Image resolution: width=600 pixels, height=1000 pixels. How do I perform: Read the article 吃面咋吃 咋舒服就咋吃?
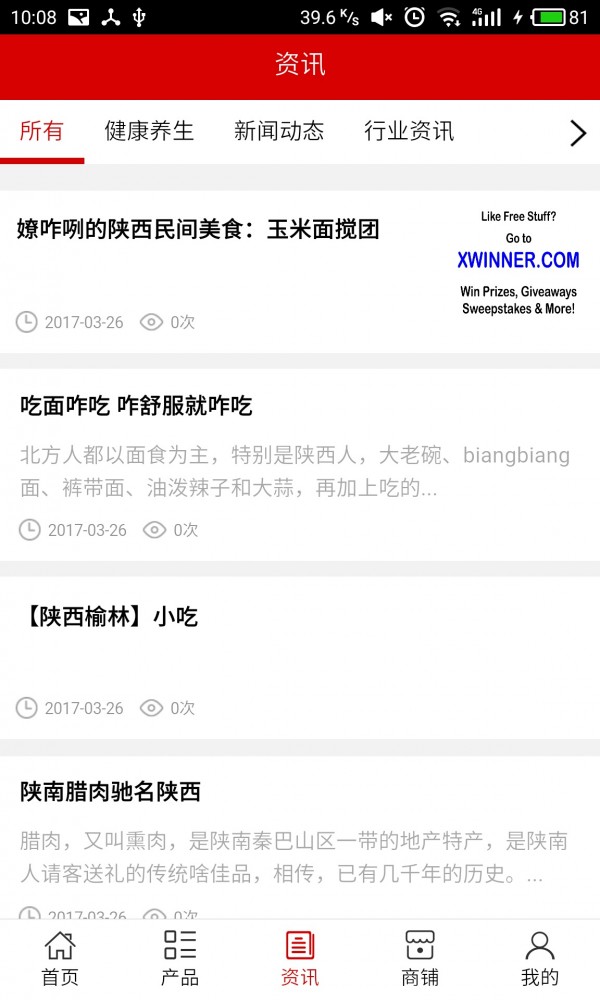(136, 405)
